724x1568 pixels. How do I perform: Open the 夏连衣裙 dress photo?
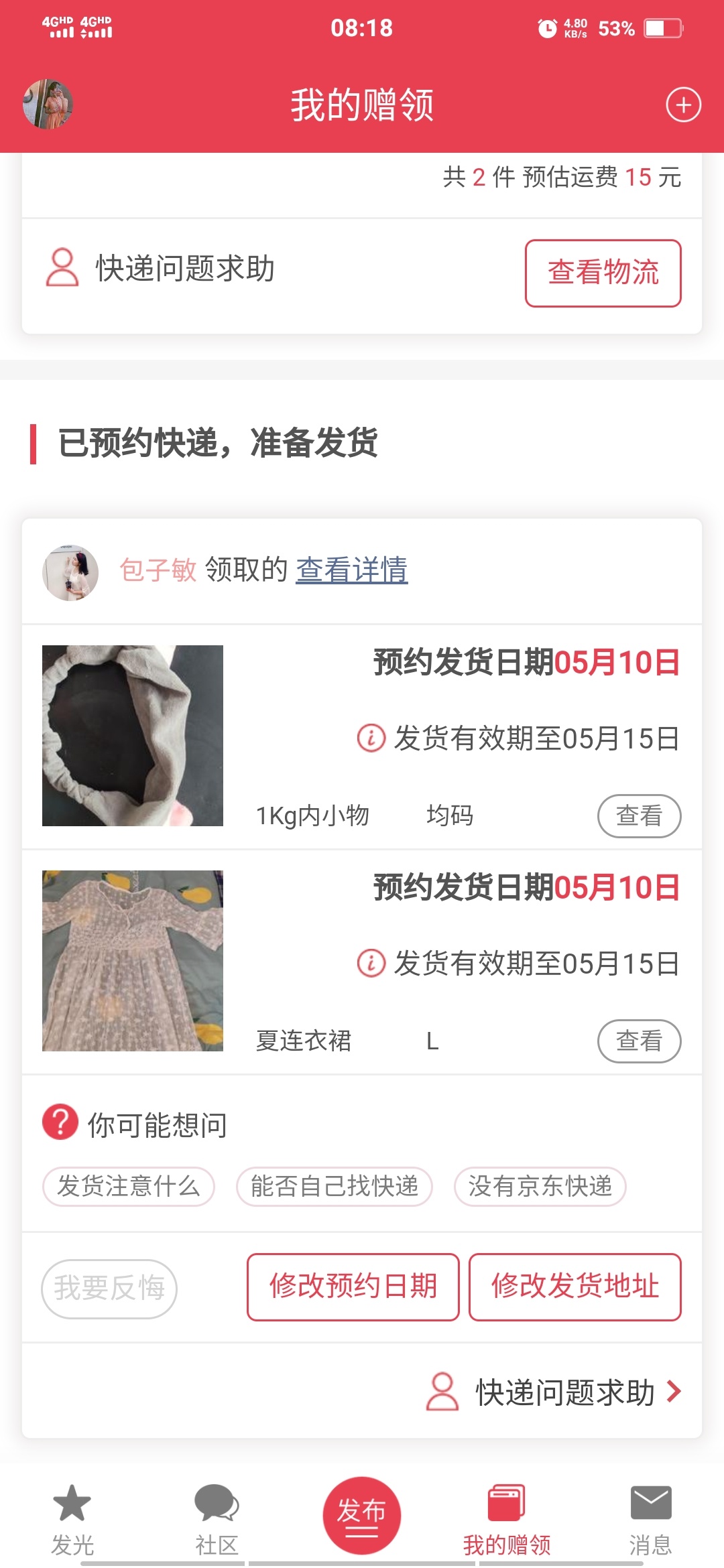click(133, 960)
